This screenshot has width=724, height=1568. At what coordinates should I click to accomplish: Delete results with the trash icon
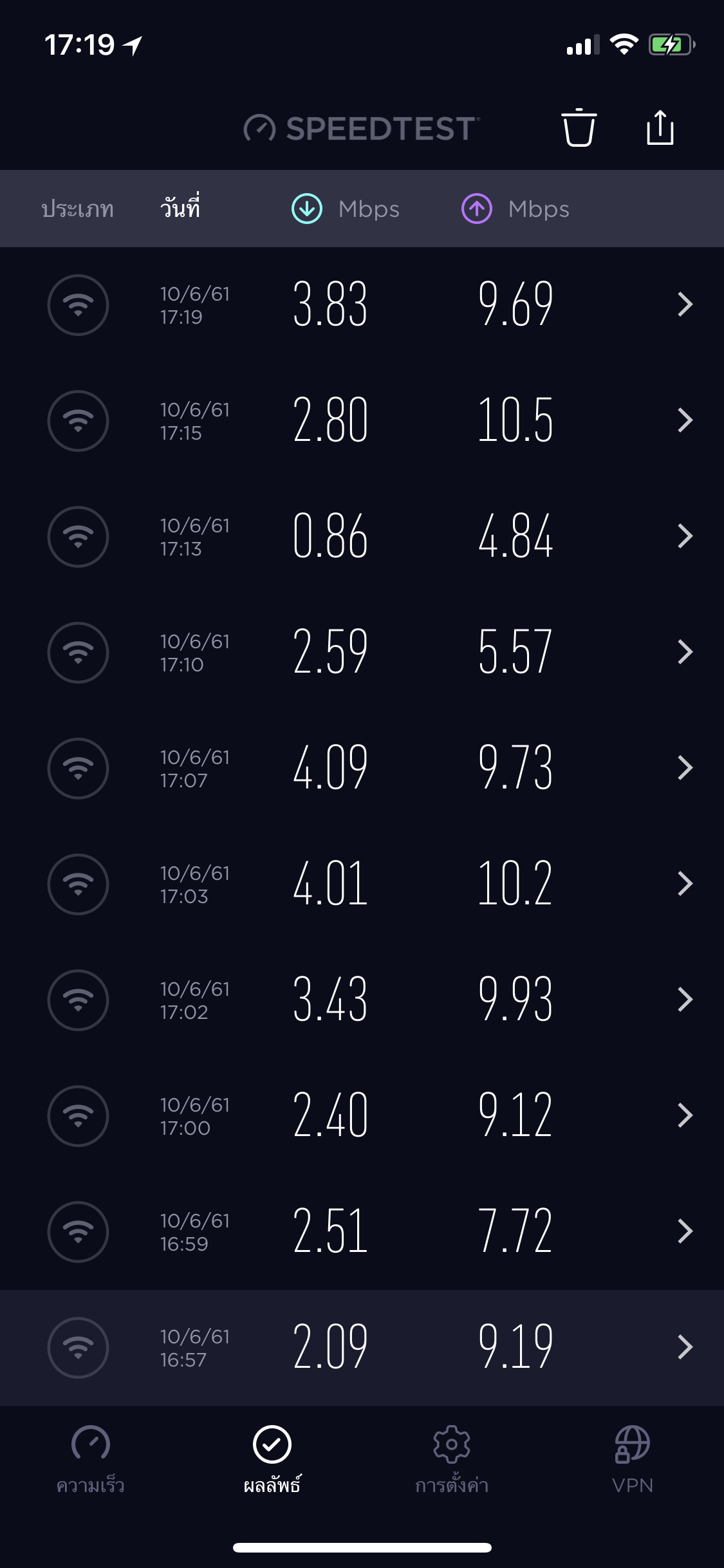click(579, 128)
